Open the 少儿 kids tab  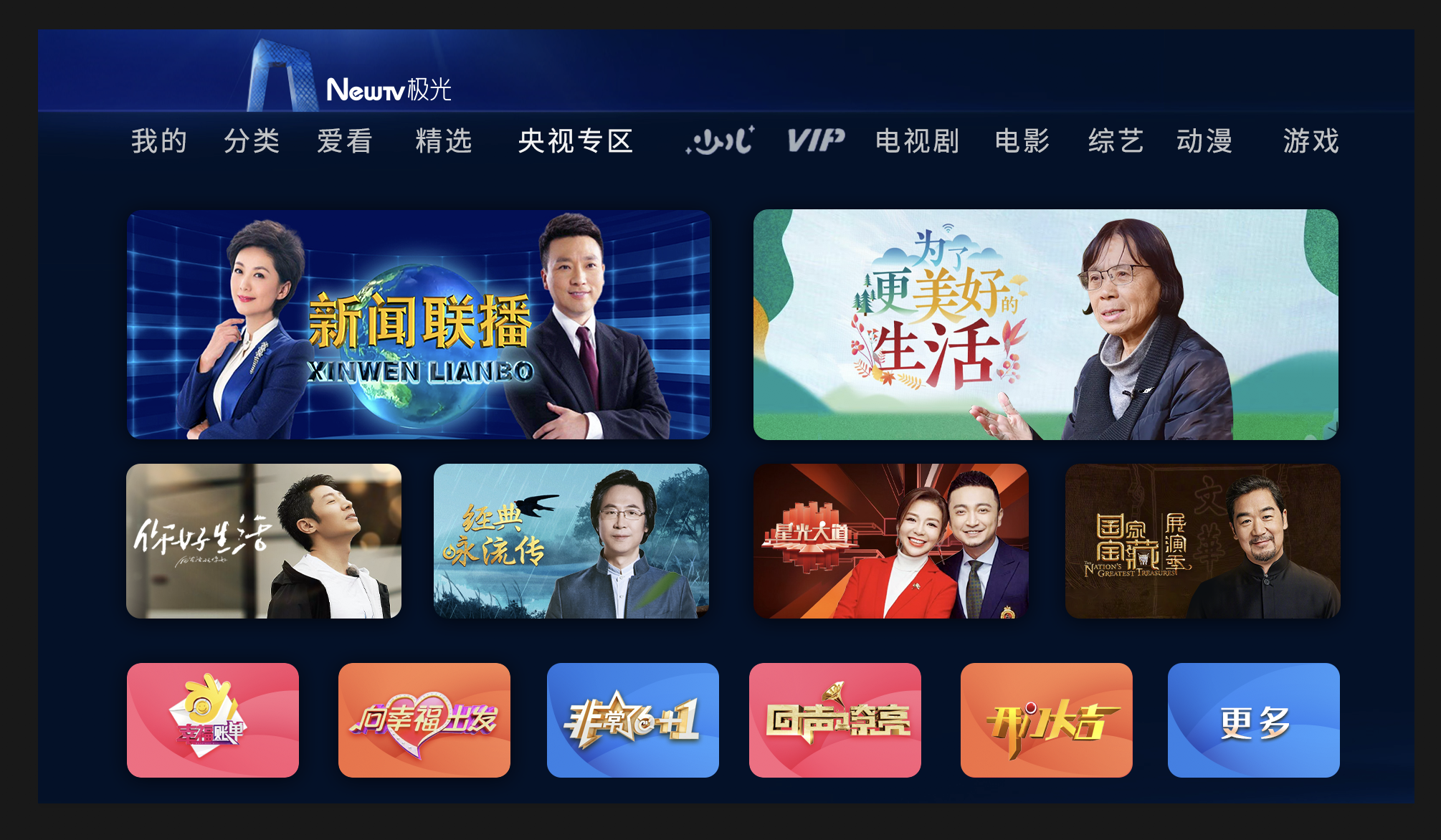720,140
